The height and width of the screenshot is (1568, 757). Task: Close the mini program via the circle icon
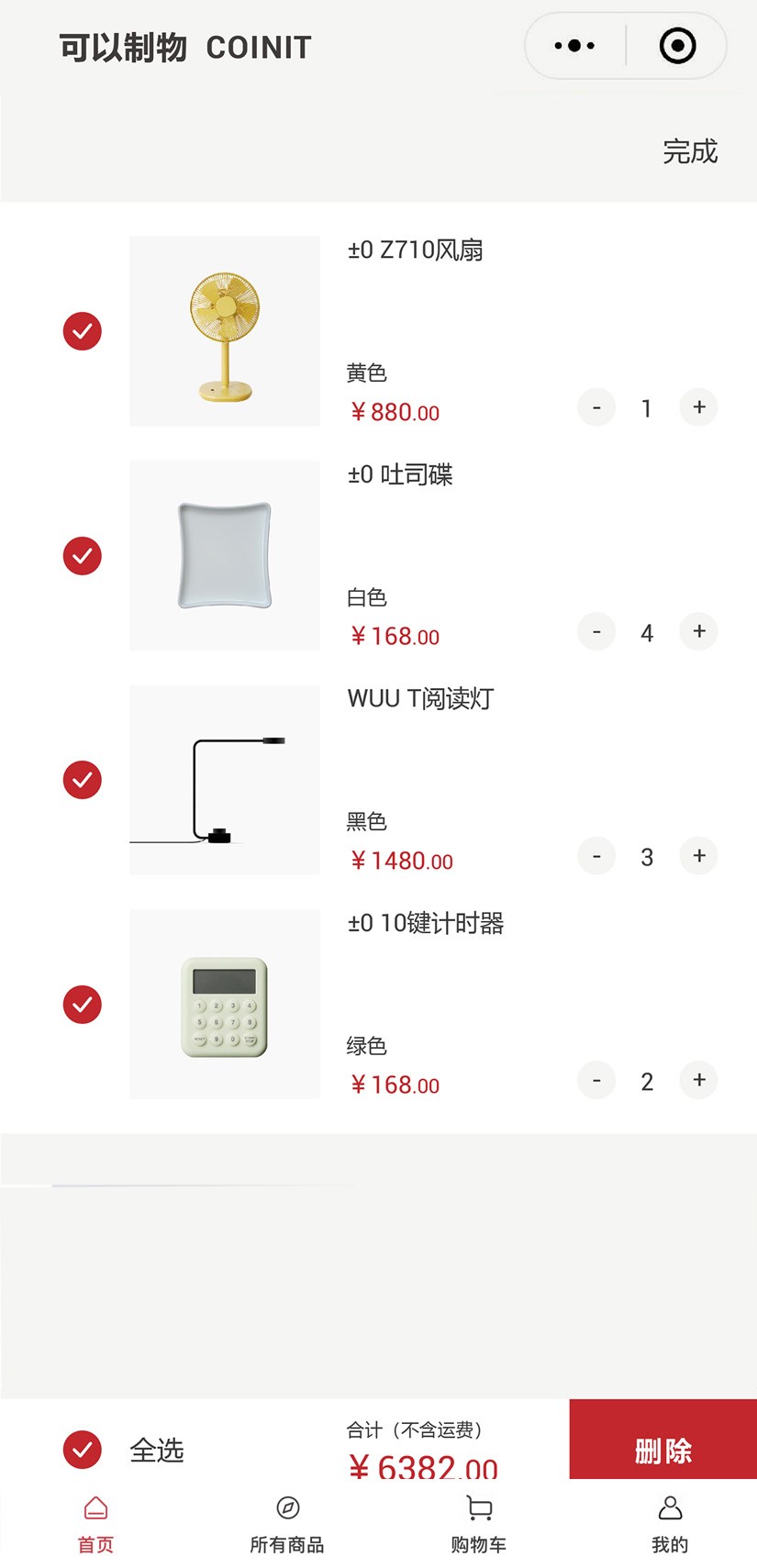(677, 46)
